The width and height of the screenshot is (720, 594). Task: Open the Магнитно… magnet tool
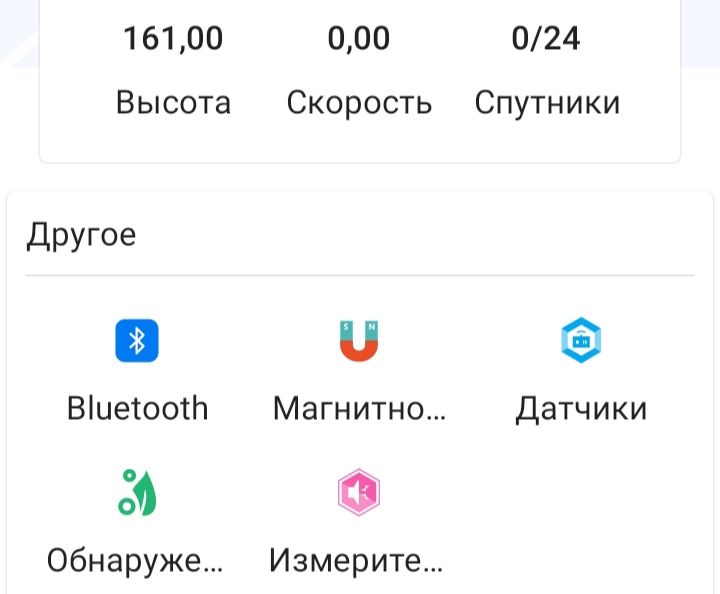359,342
